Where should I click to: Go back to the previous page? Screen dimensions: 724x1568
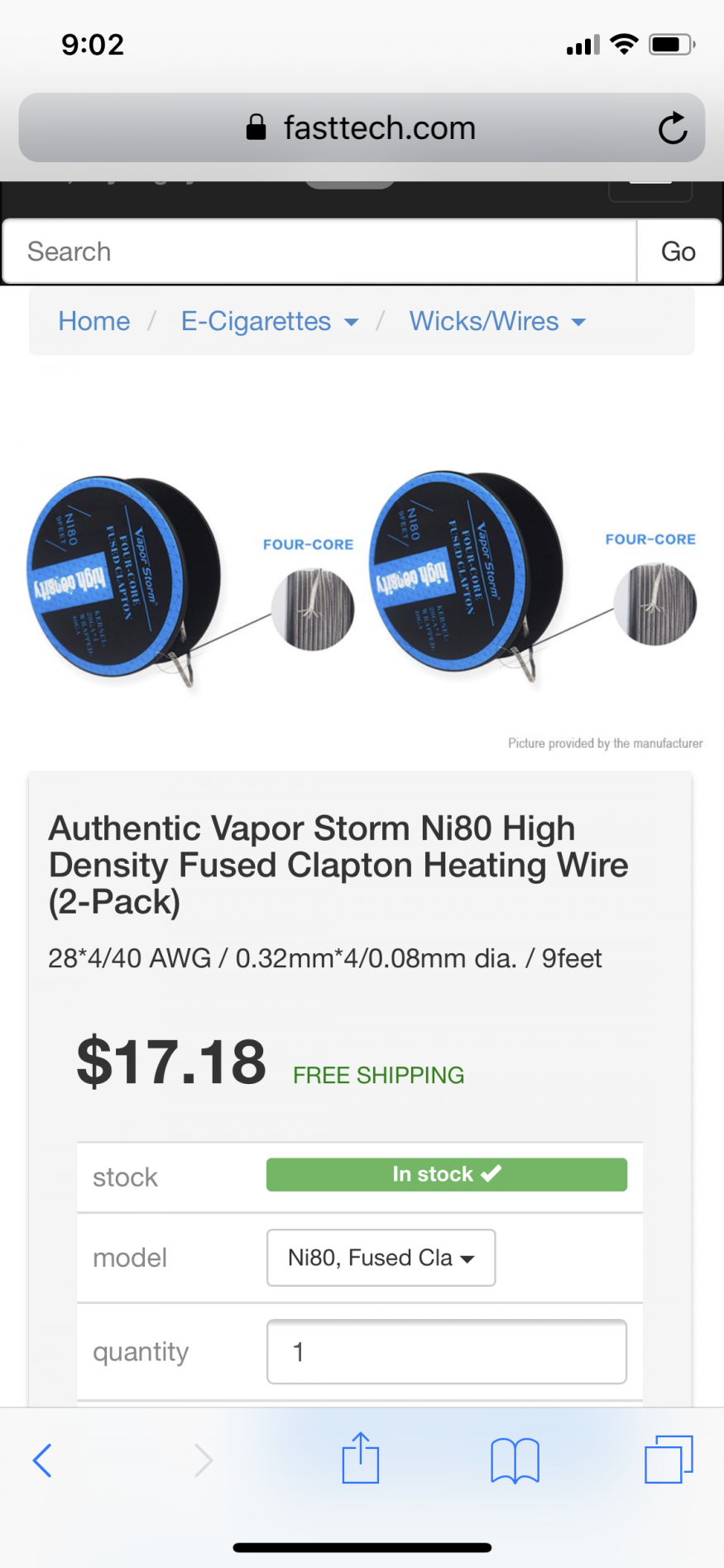pyautogui.click(x=42, y=1460)
